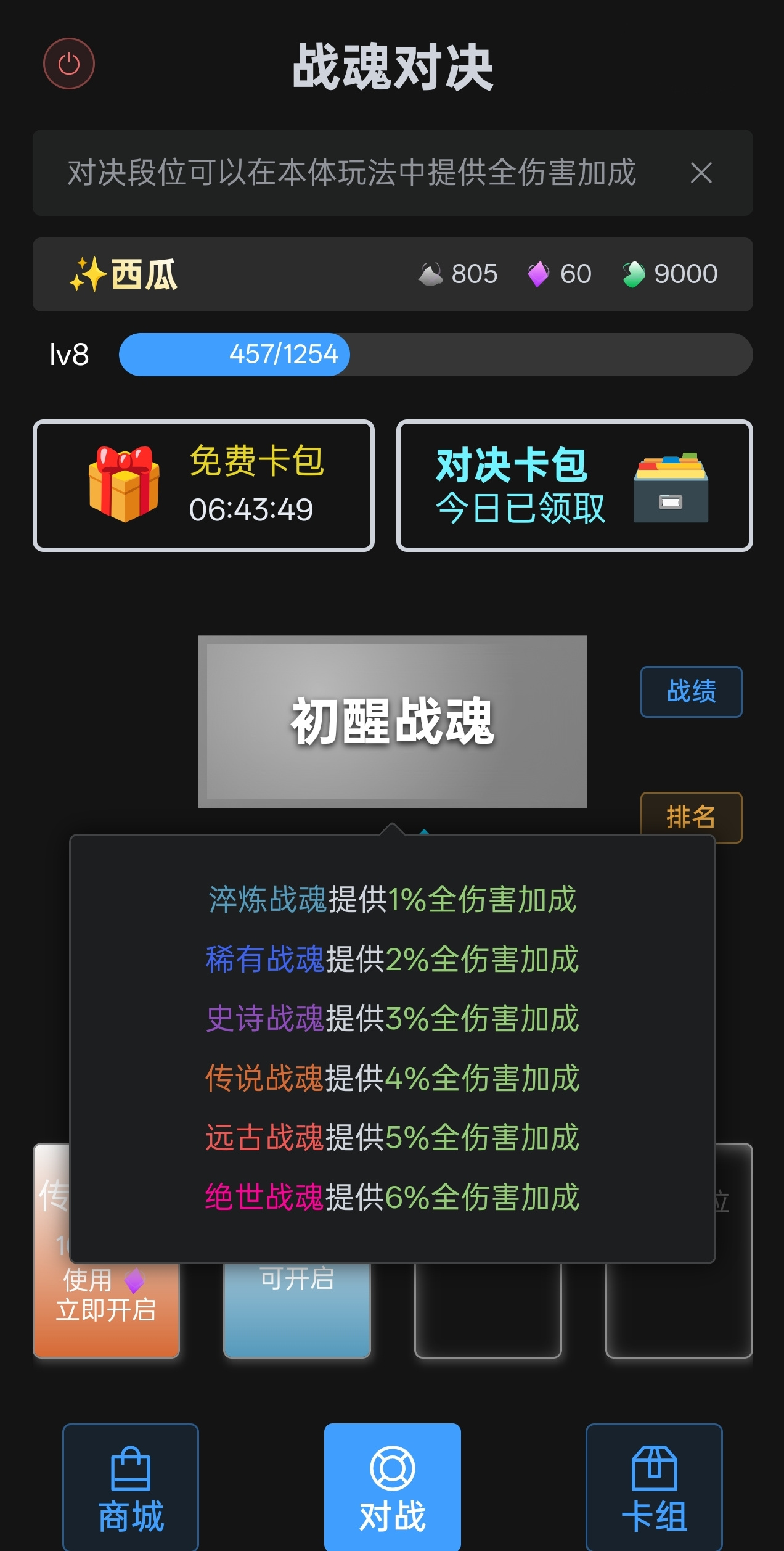Open the 免费卡包 free card pack
The image size is (784, 1551).
203,486
